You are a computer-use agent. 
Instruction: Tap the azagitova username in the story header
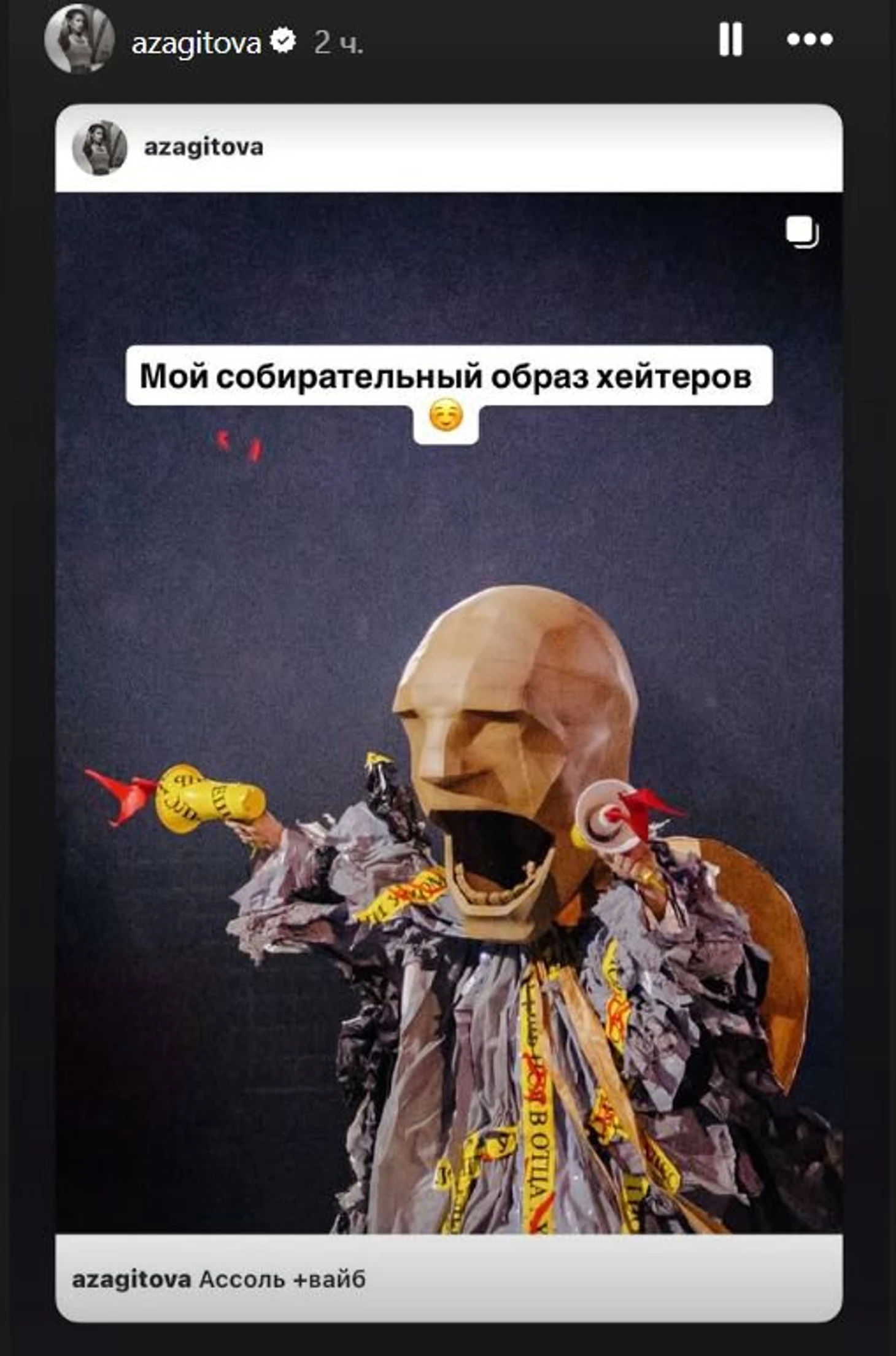pos(196,43)
